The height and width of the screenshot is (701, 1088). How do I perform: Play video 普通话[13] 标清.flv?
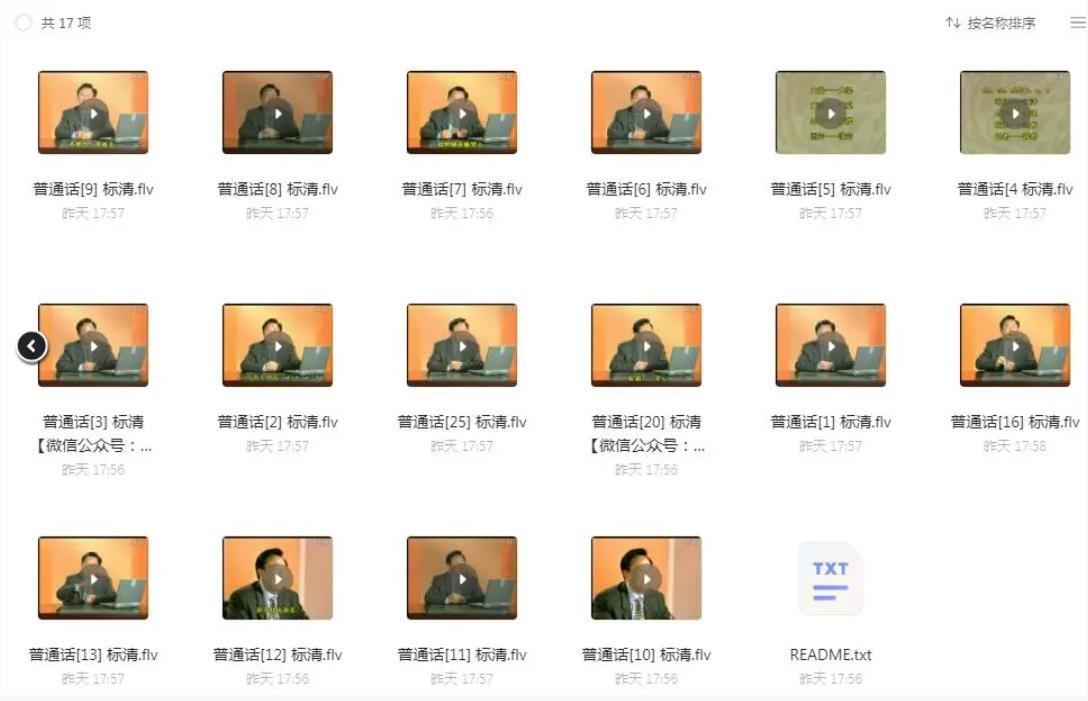coord(93,578)
